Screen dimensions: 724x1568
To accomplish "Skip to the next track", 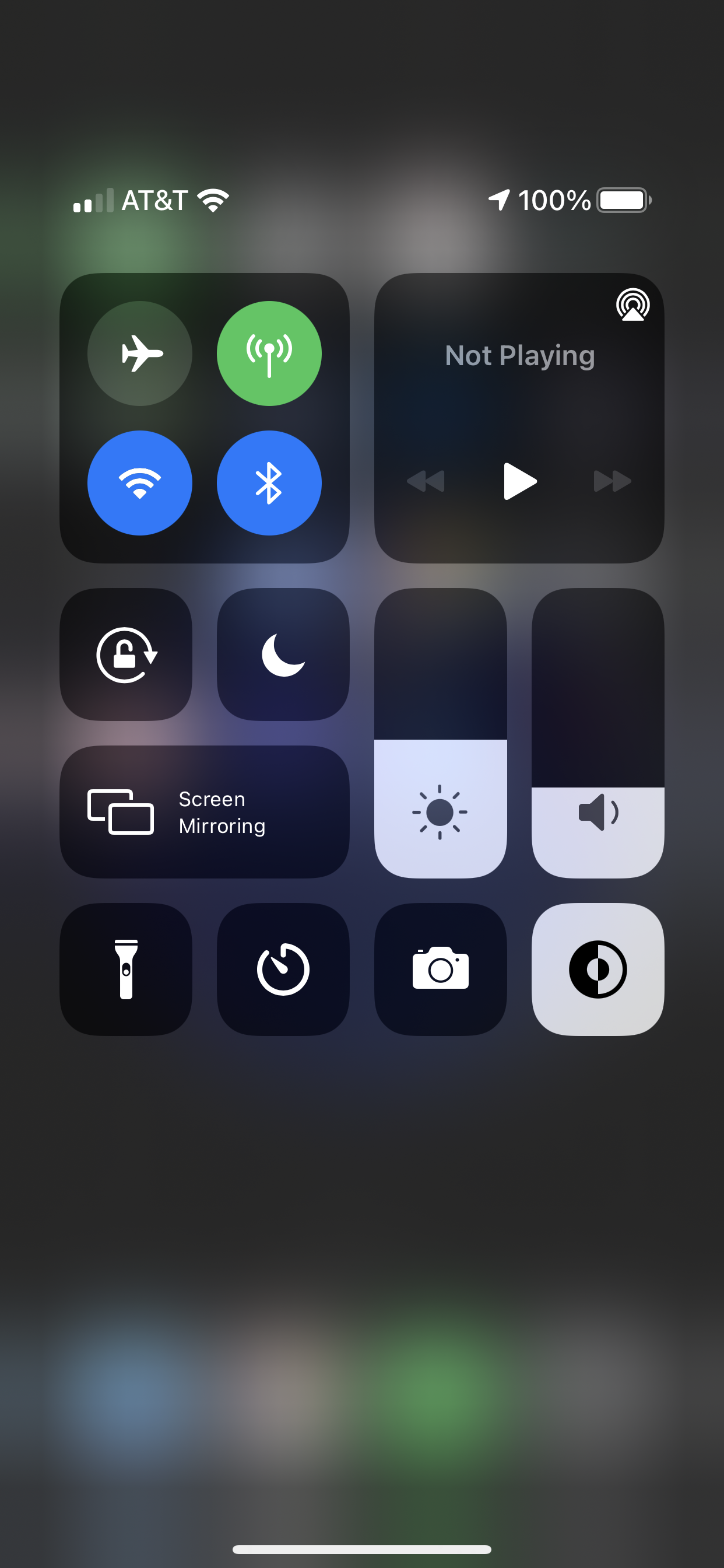I will tap(612, 481).
